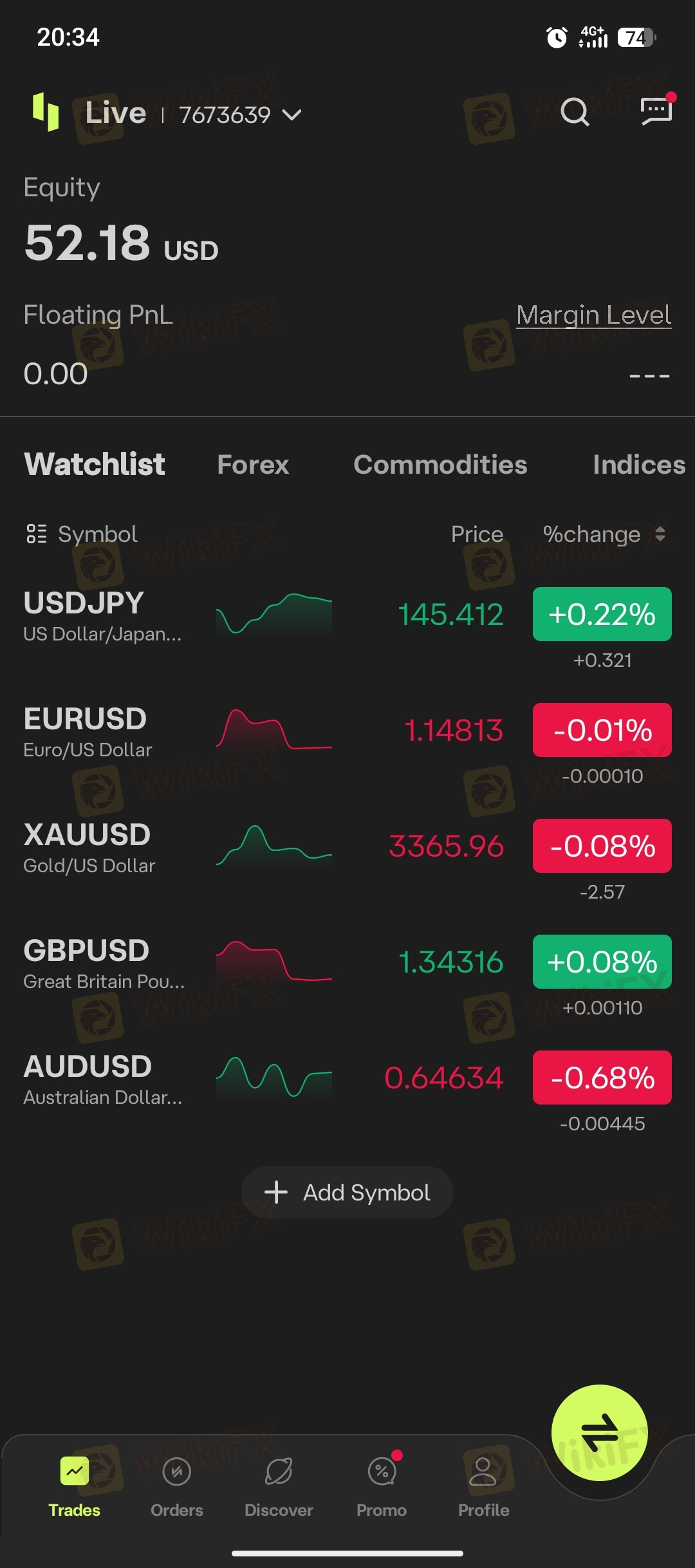Open the messages chat icon
Screen dimensions: 695x1568
click(x=657, y=111)
